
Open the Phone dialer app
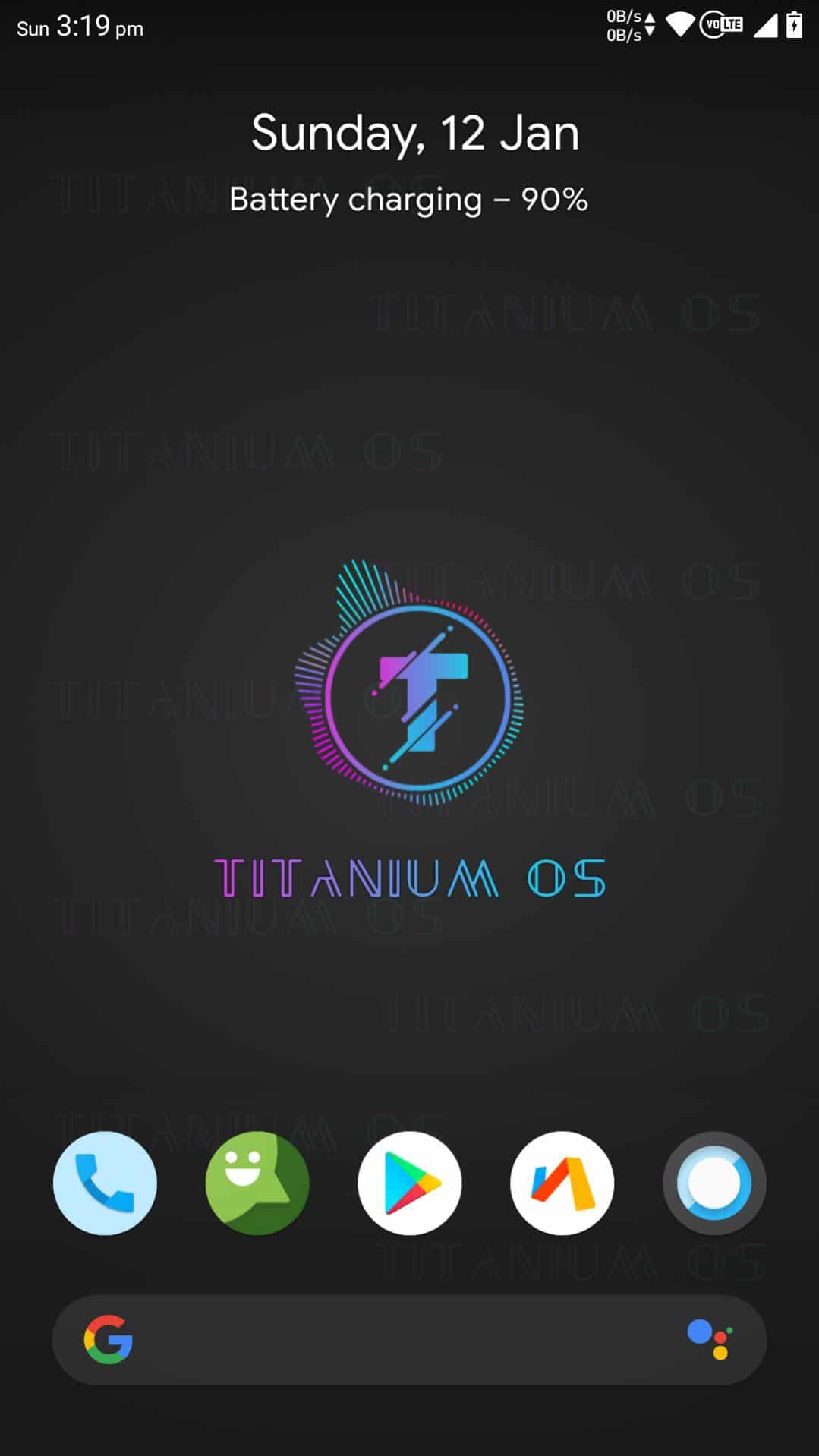click(105, 1183)
